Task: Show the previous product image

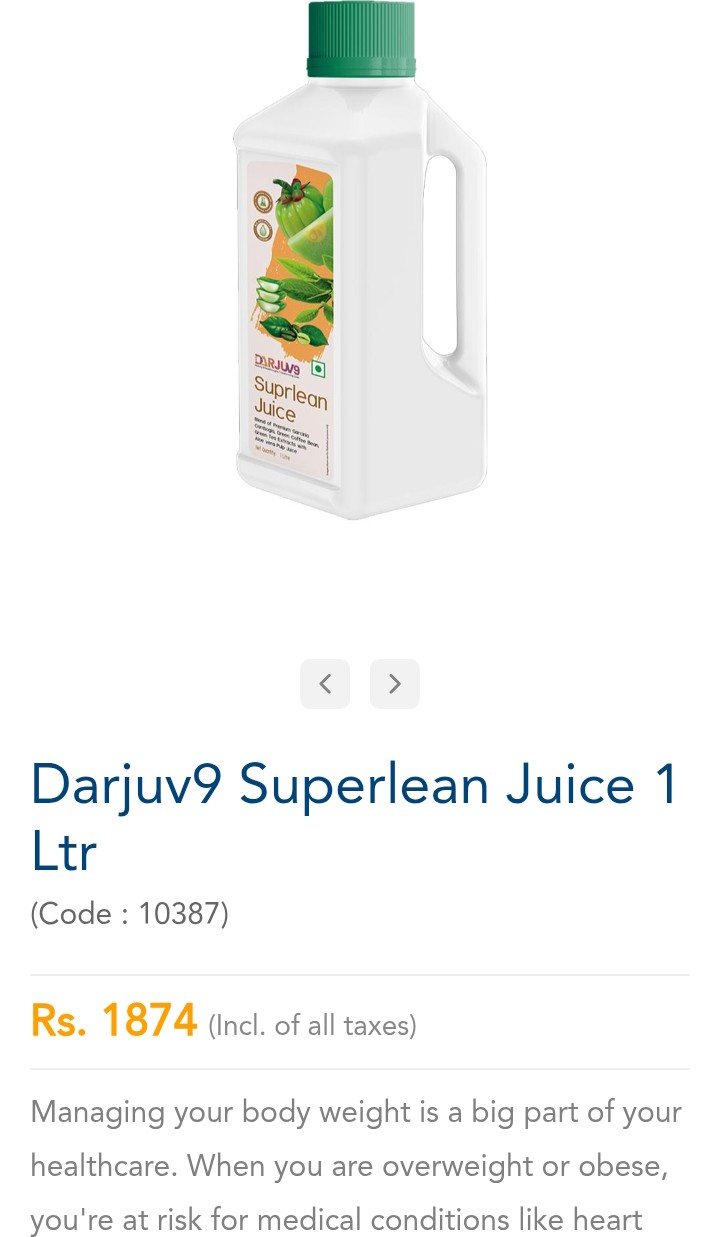Action: (325, 684)
